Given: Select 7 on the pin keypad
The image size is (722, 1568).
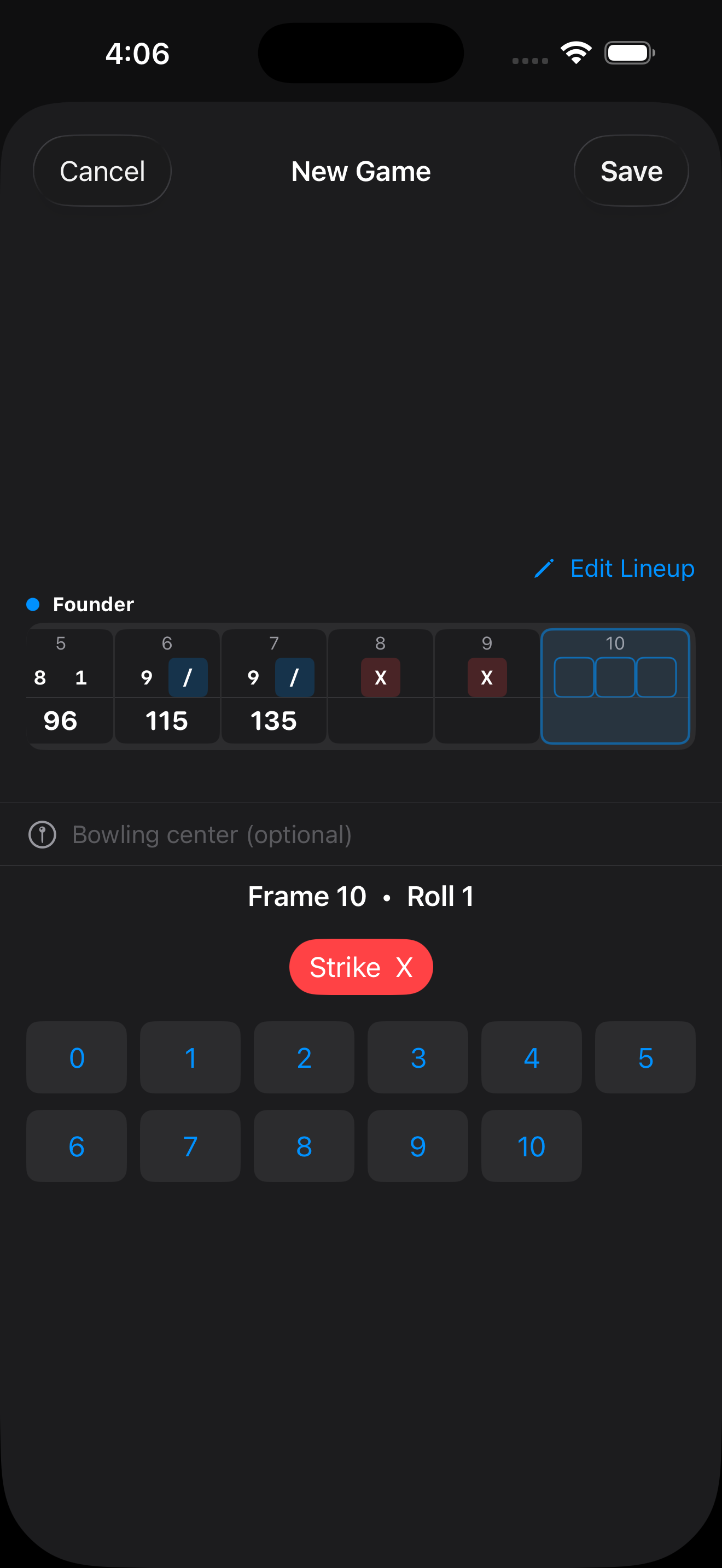Looking at the screenshot, I should [x=190, y=1145].
